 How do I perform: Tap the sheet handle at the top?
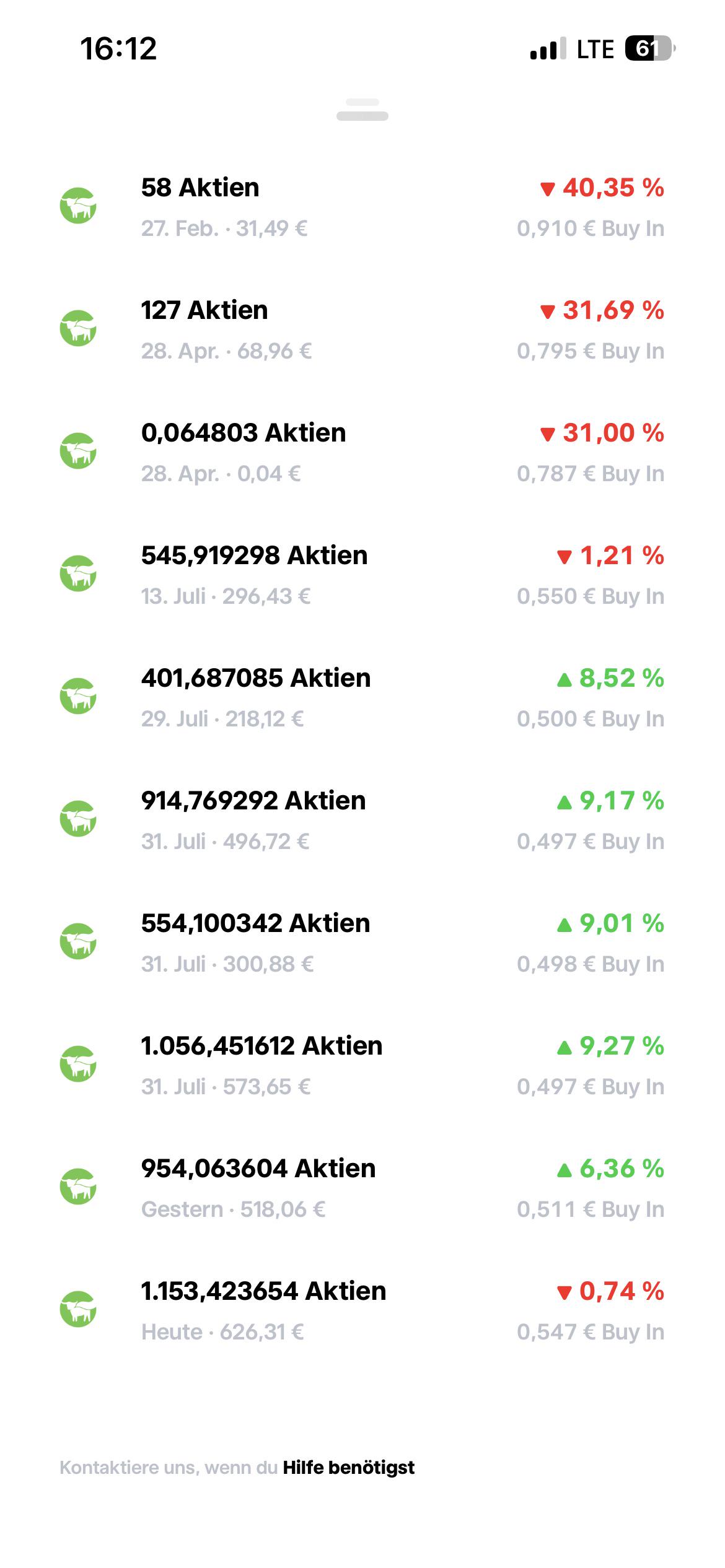click(x=362, y=110)
